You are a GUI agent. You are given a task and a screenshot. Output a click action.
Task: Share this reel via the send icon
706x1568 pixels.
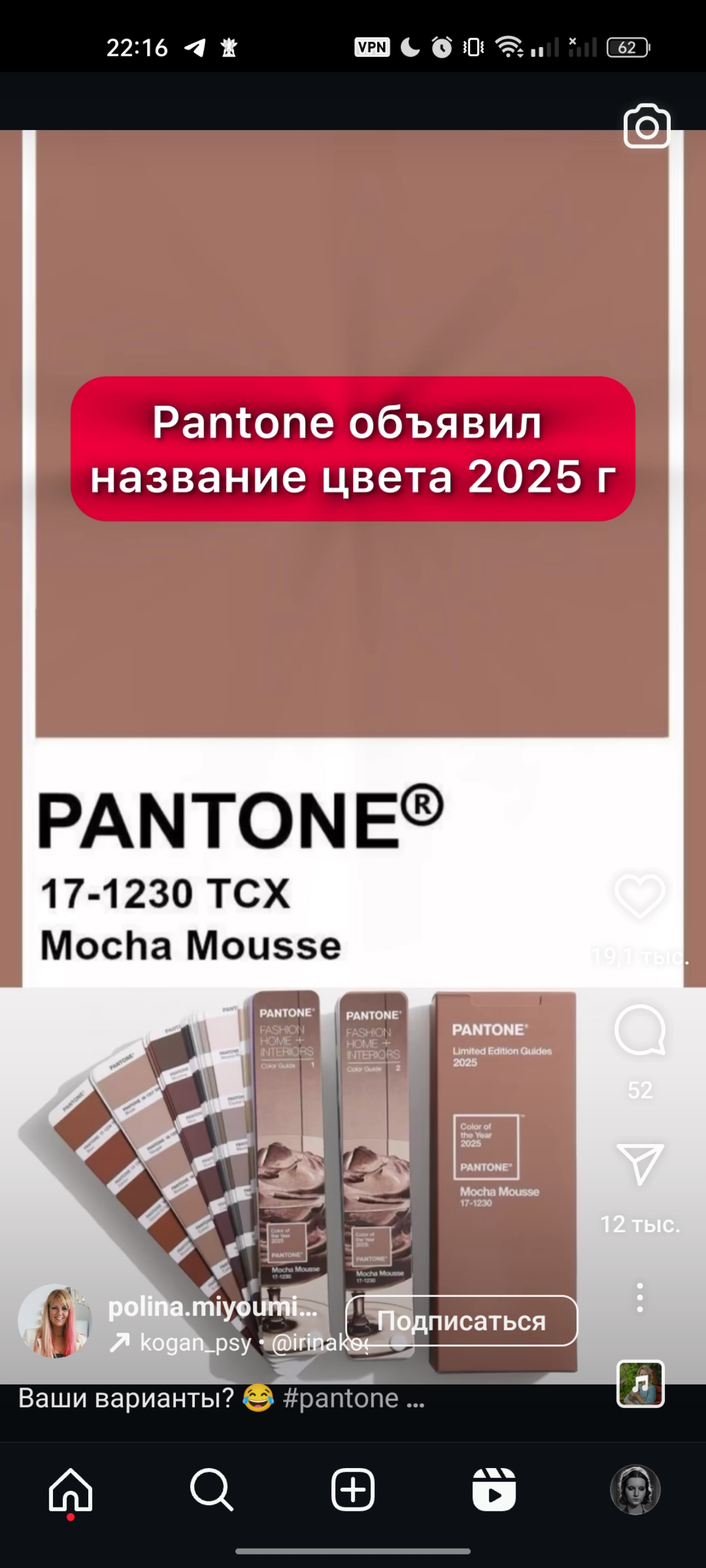click(x=640, y=1163)
